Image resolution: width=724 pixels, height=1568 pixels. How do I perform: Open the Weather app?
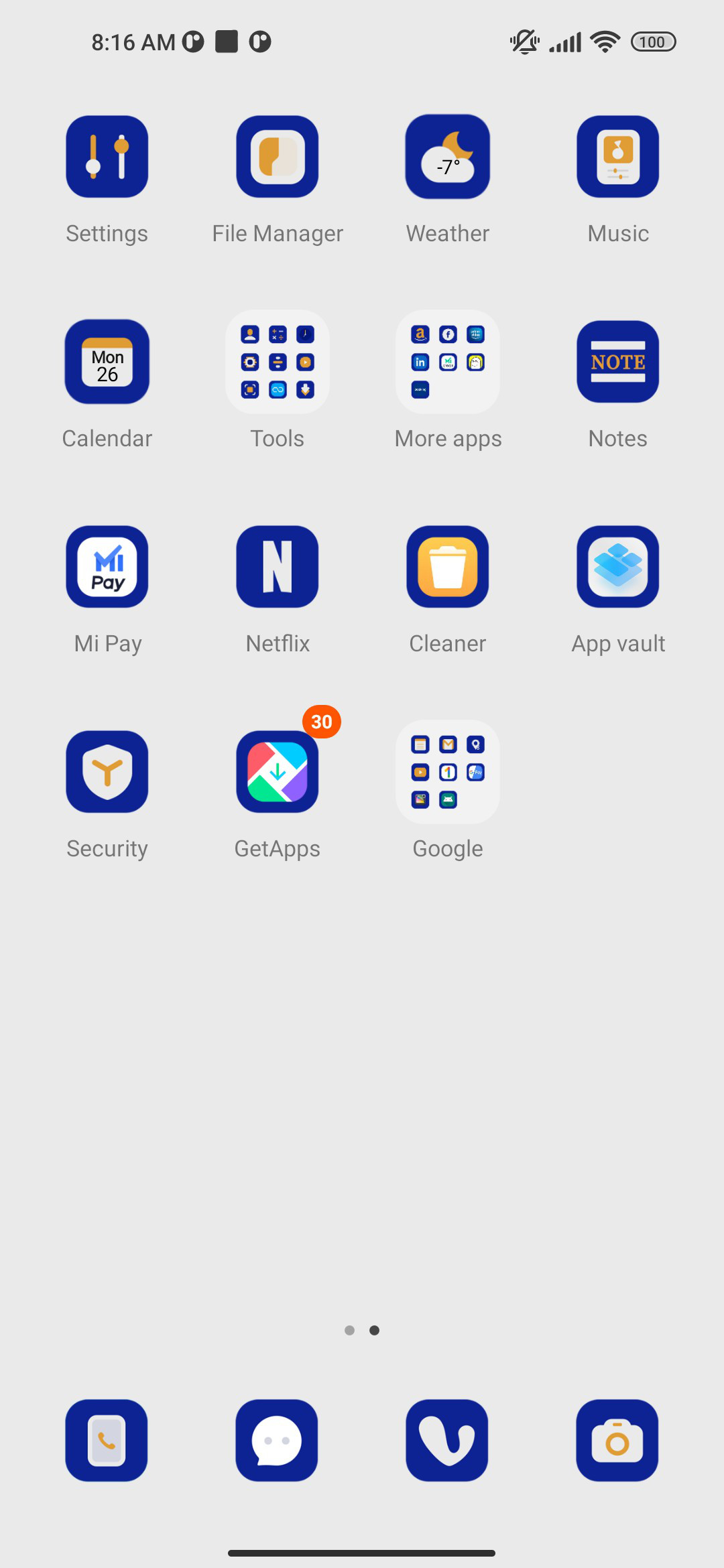[x=448, y=157]
